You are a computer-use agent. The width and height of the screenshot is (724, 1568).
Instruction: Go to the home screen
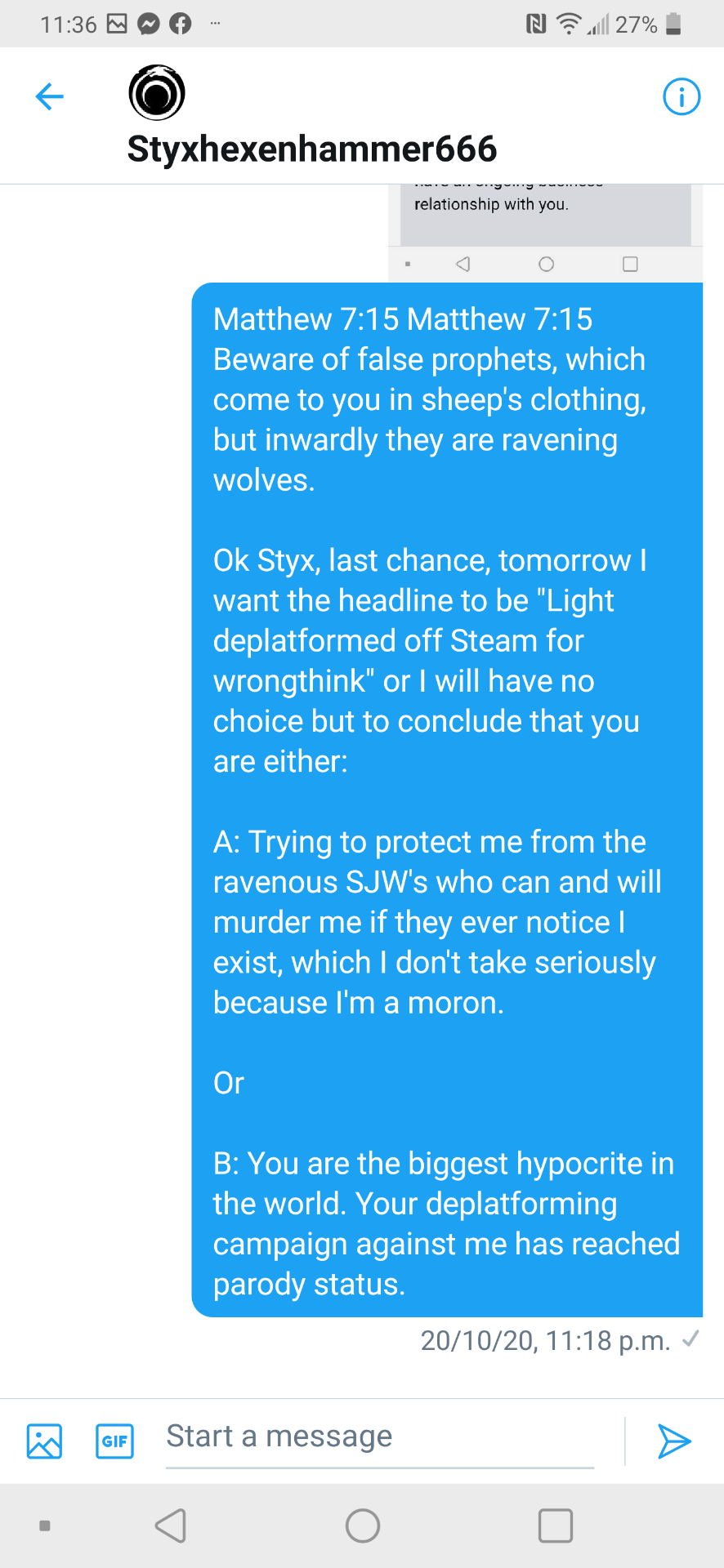coord(363,1526)
